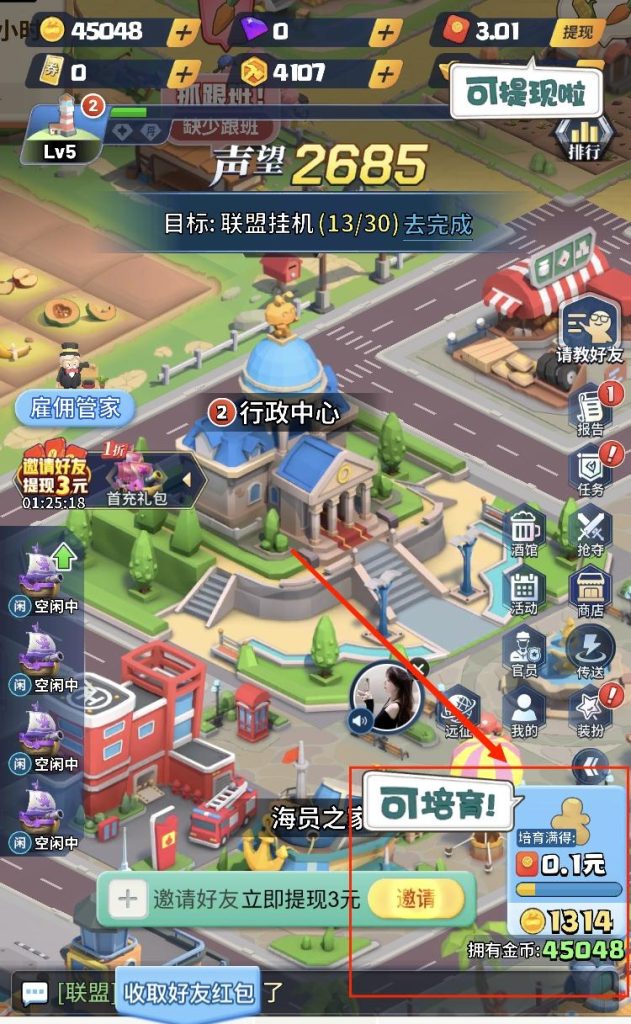This screenshot has height=1024, width=631.
Task: Open the 任务 tasks icon
Action: (x=590, y=472)
